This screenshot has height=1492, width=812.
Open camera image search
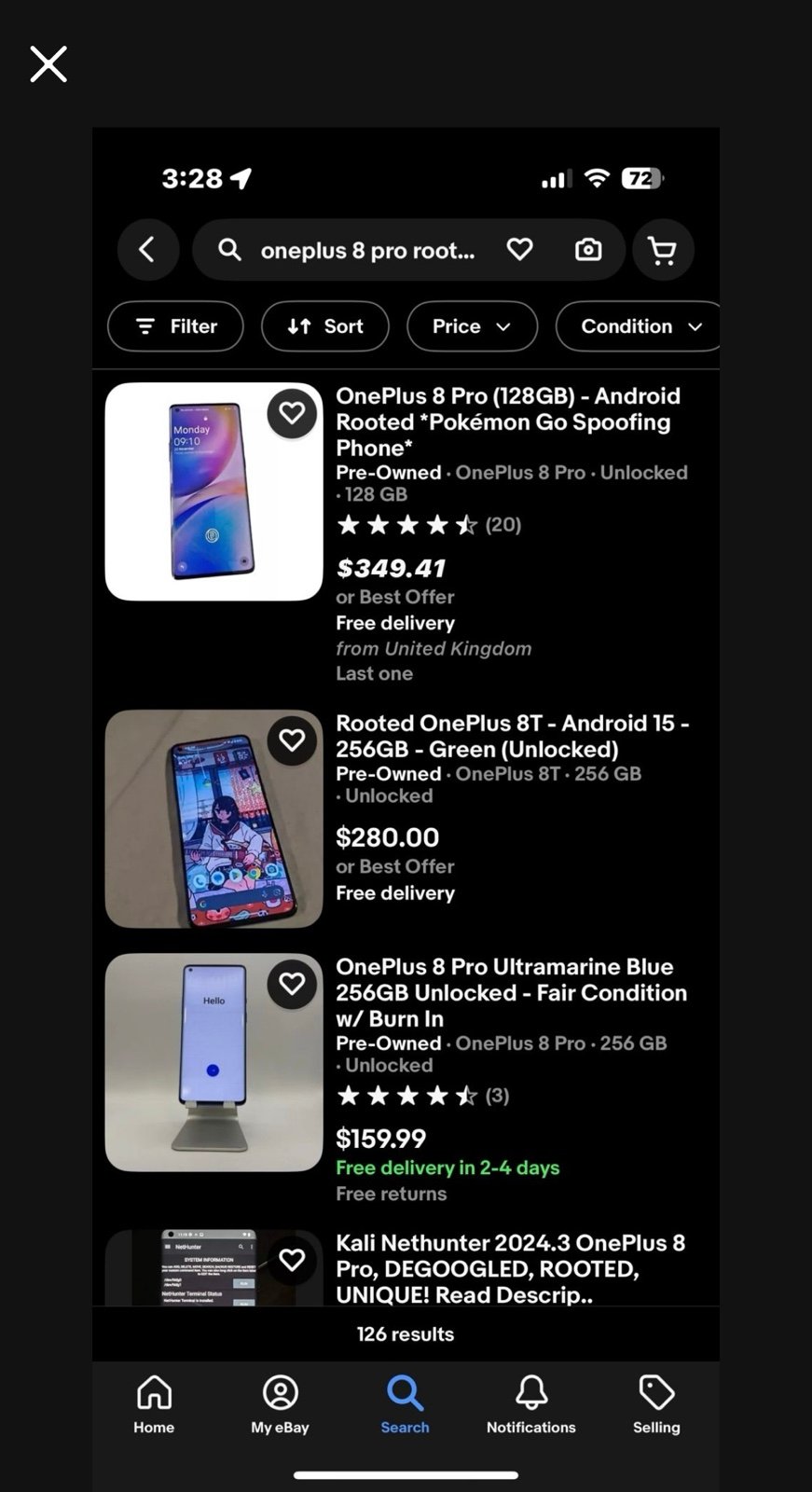(588, 250)
